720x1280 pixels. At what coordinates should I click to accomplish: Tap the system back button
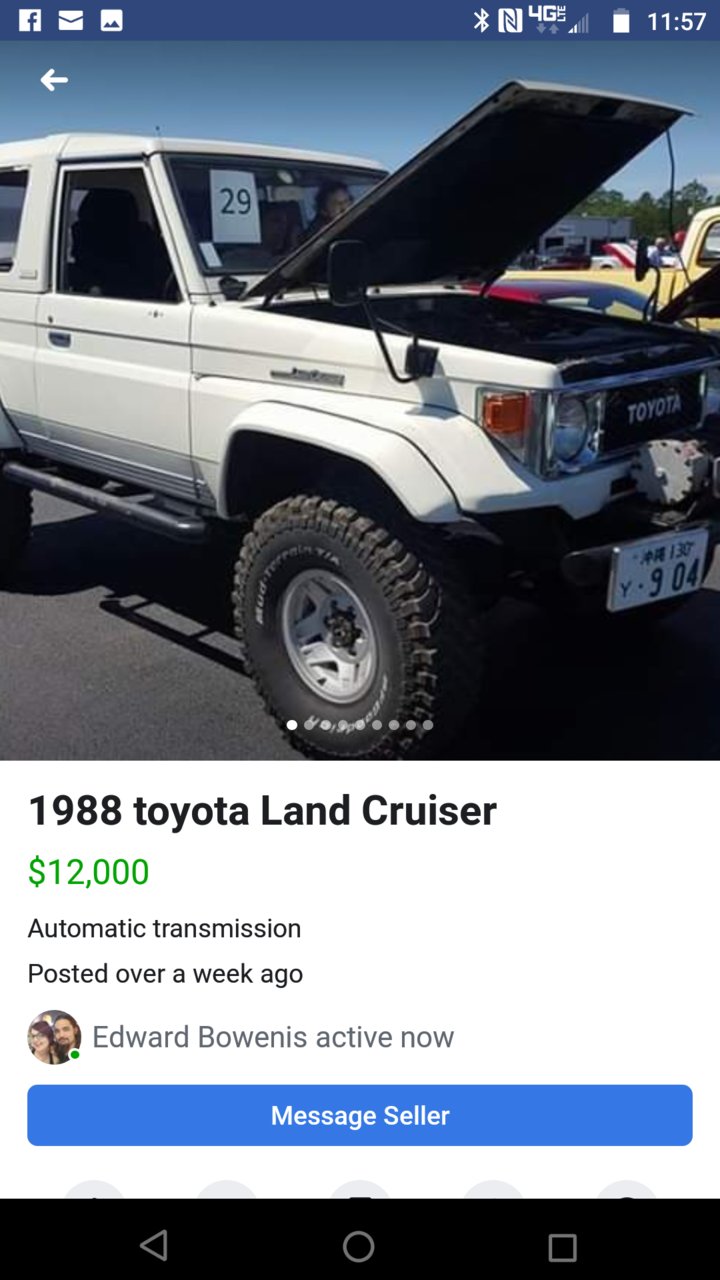(x=154, y=1245)
